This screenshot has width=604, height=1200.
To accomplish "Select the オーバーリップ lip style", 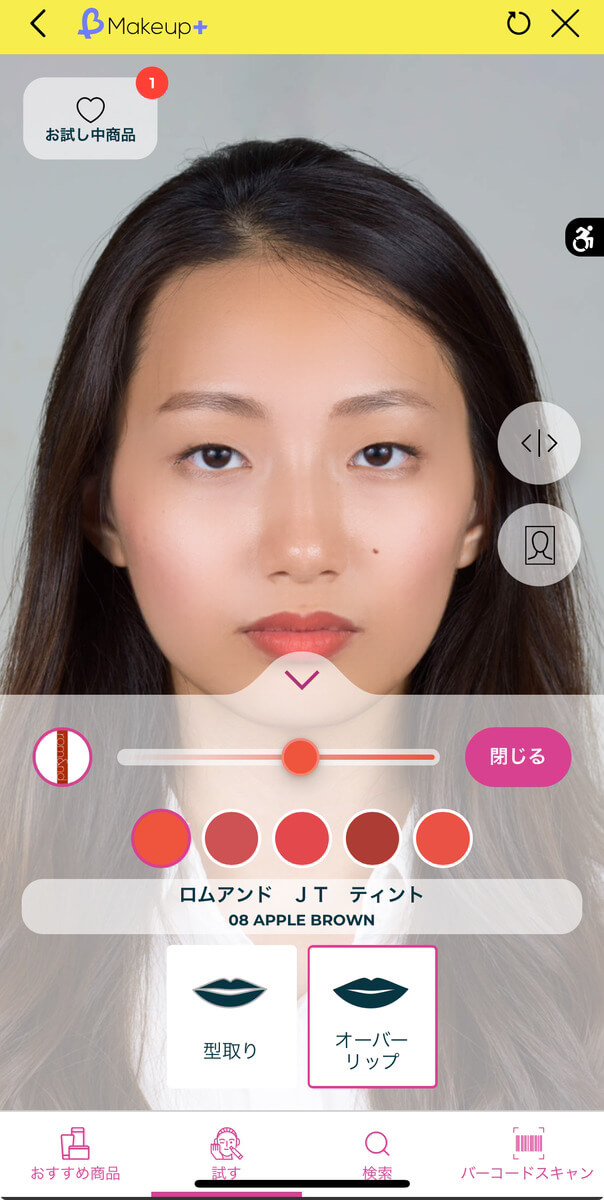I will pyautogui.click(x=372, y=1016).
